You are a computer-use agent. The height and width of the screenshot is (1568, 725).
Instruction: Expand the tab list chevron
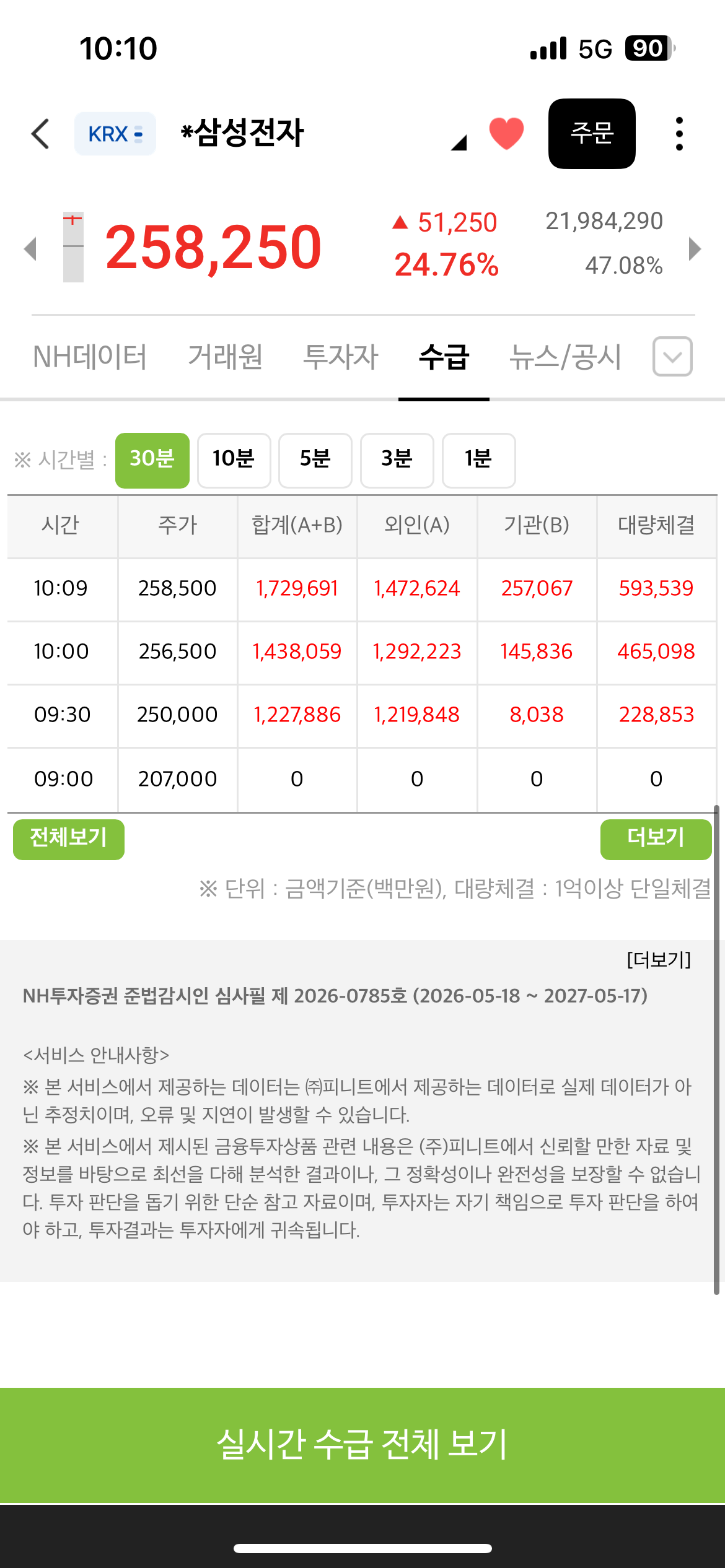click(x=672, y=357)
